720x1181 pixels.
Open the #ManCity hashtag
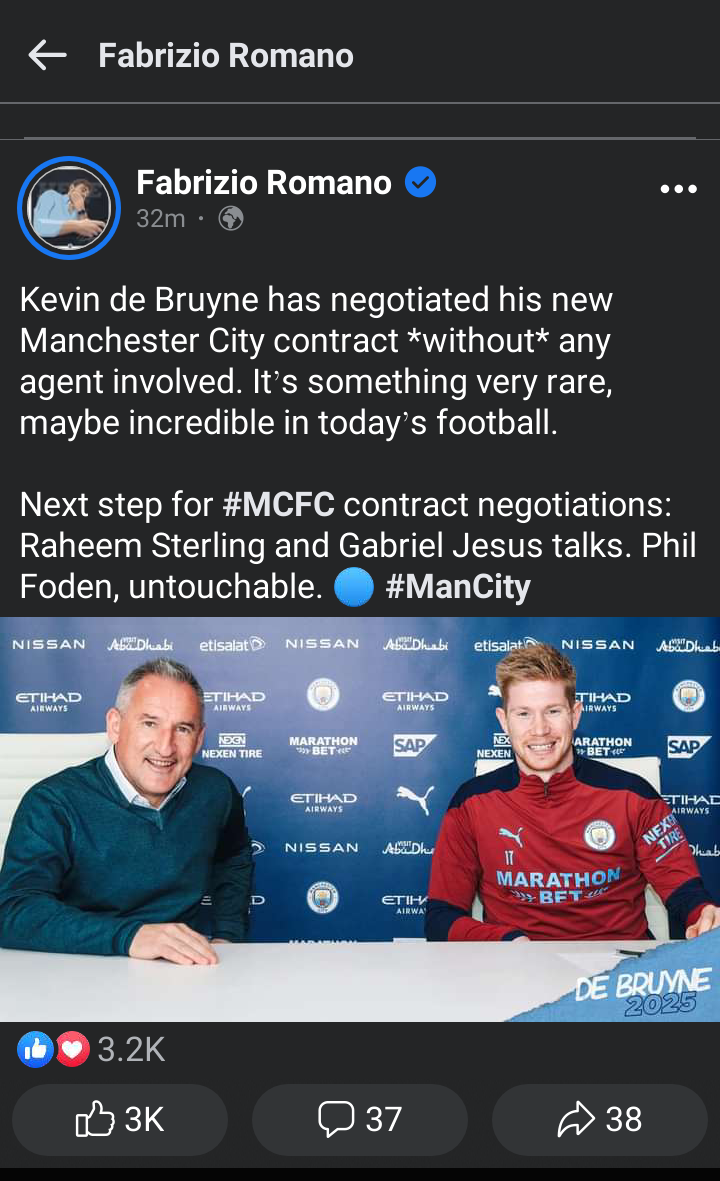click(458, 587)
